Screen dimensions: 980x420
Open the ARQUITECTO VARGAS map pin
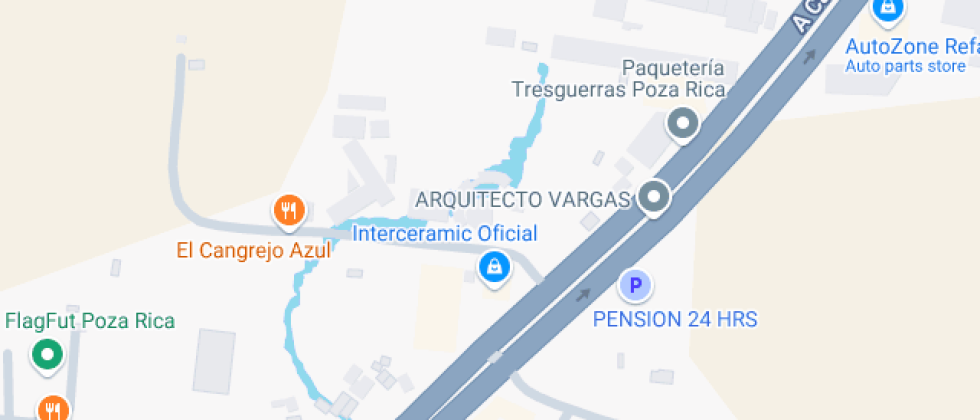pyautogui.click(x=654, y=198)
